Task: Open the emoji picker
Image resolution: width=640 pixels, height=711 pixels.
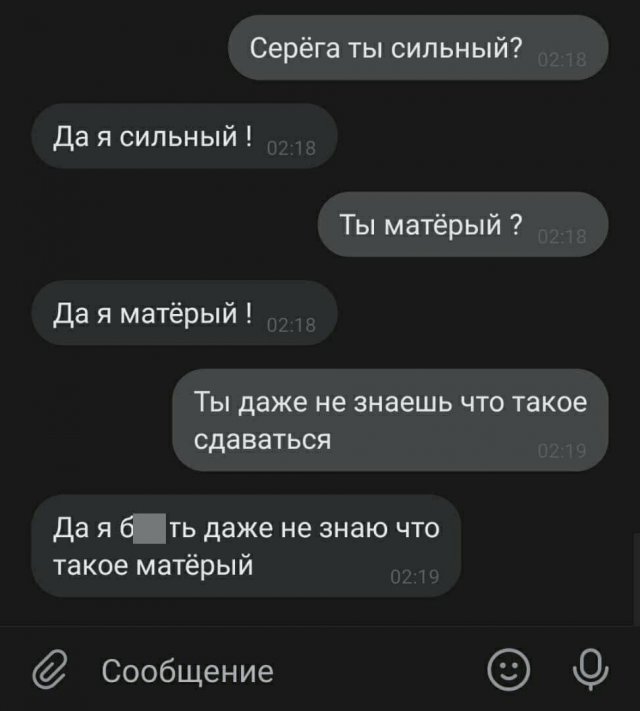Action: click(x=509, y=669)
